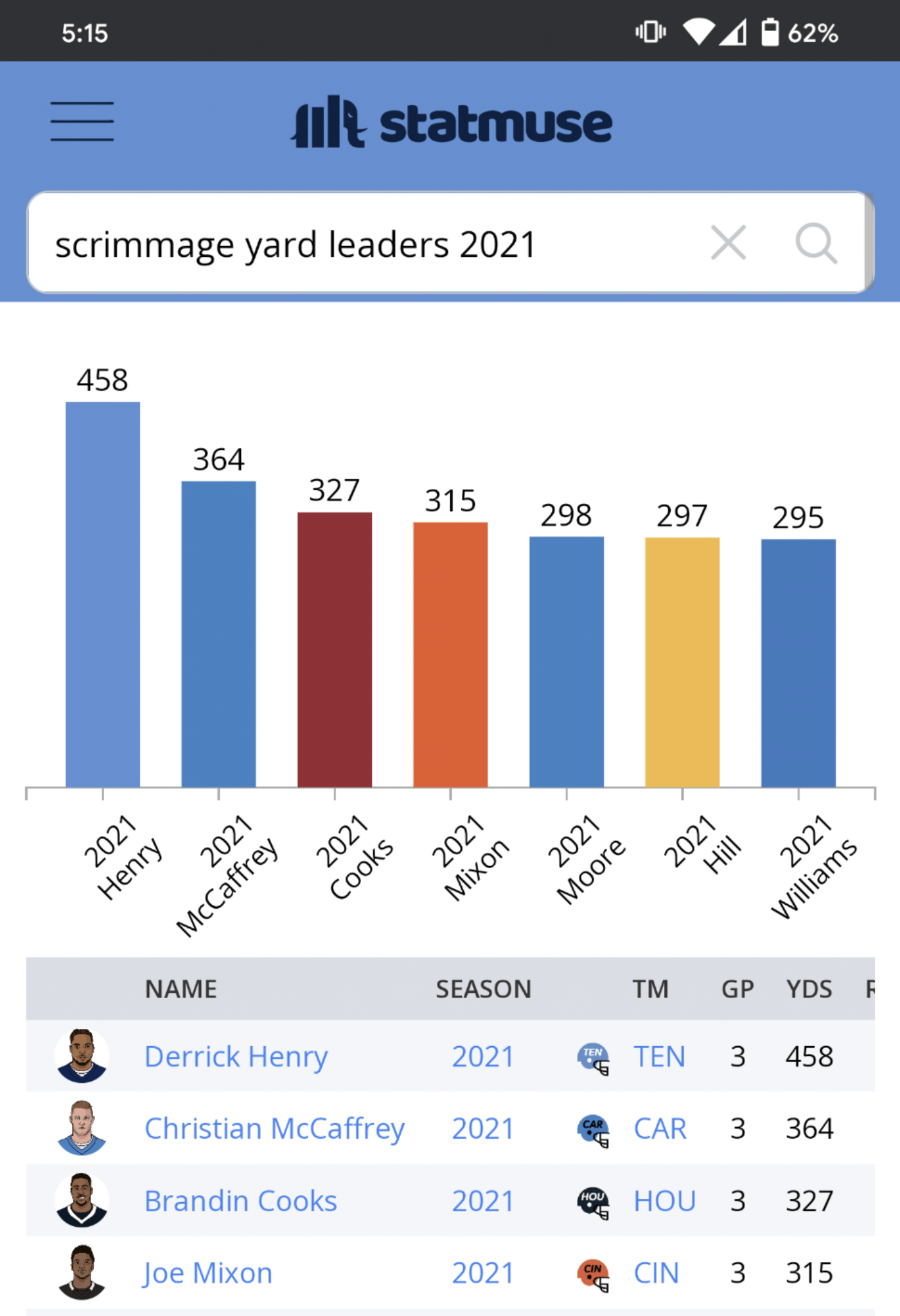Click the Joe Mixon link
Image resolution: width=900 pixels, height=1316 pixels.
(207, 1272)
